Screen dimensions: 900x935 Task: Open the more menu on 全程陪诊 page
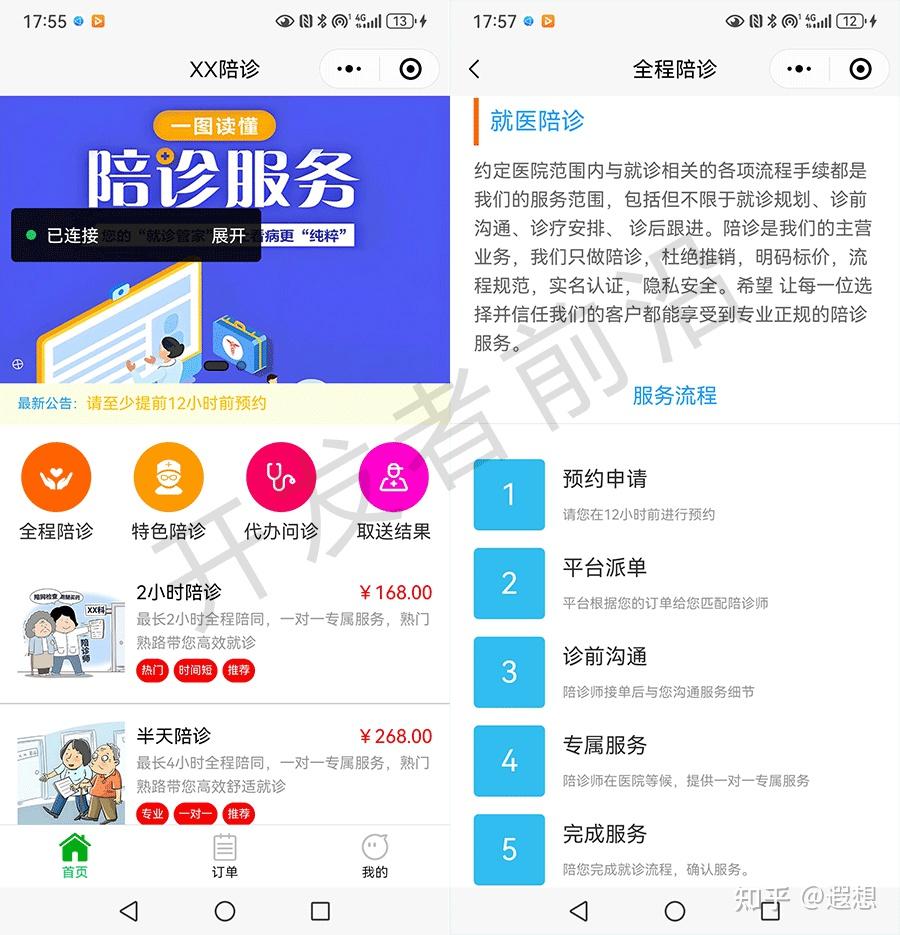tap(800, 69)
